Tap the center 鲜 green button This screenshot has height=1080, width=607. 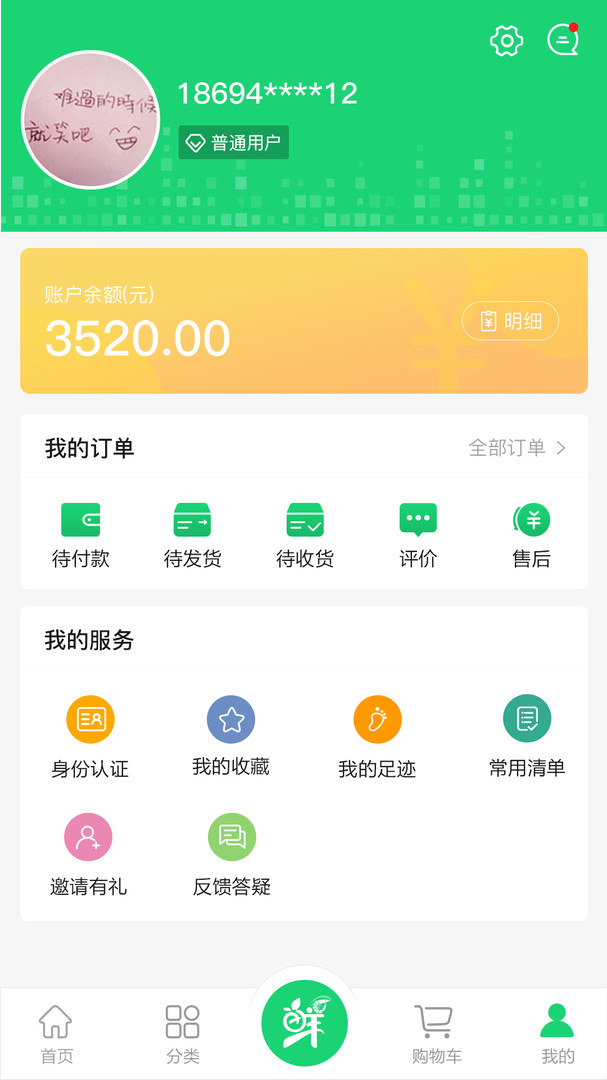pyautogui.click(x=305, y=1023)
